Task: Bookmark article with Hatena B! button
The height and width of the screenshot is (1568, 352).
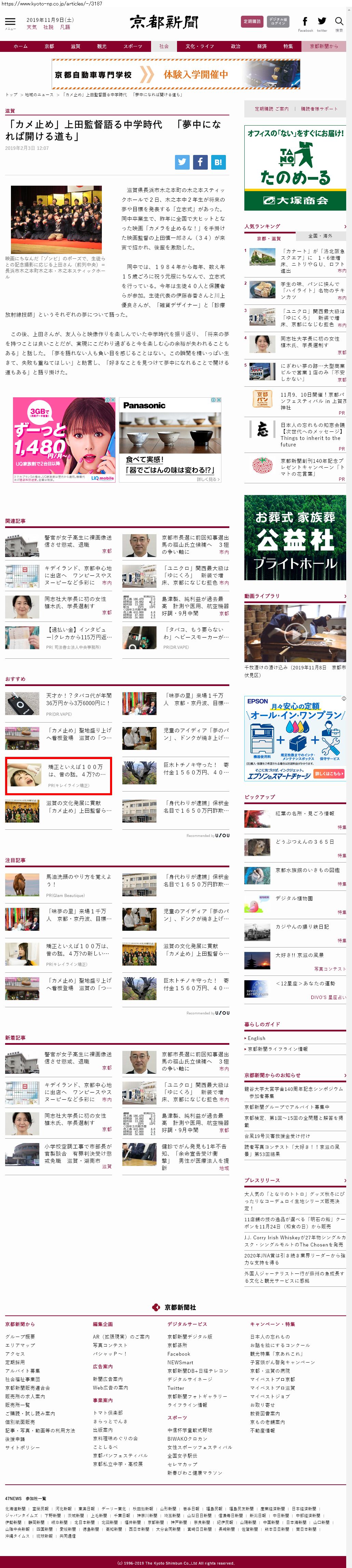Action: point(218,162)
